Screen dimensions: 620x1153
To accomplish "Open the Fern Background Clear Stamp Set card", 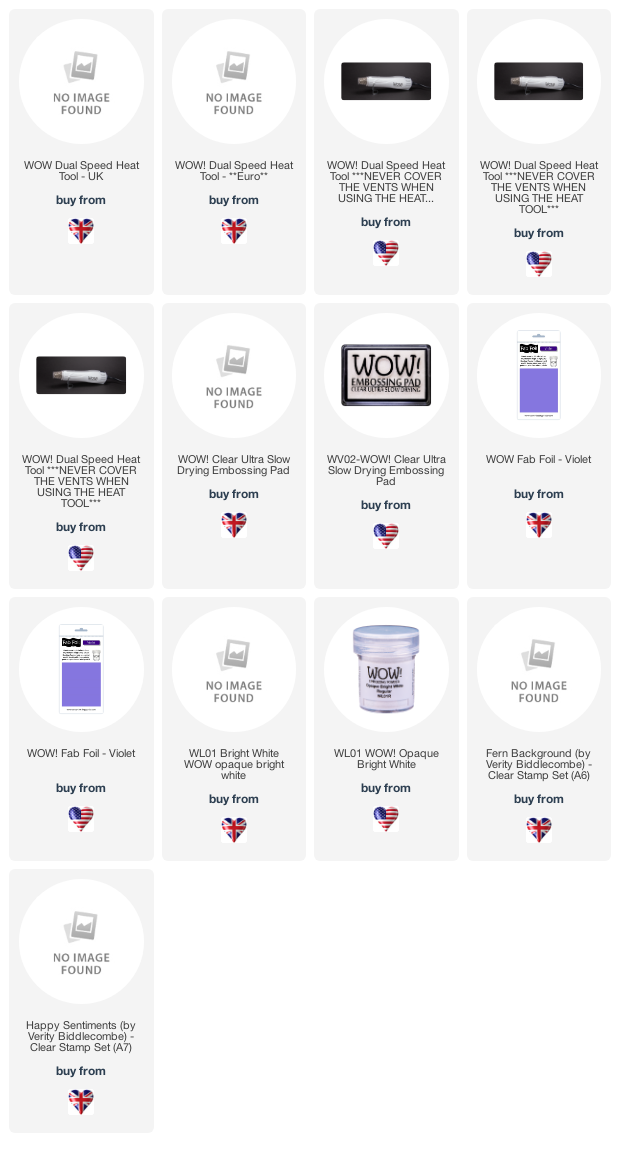I will [539, 729].
